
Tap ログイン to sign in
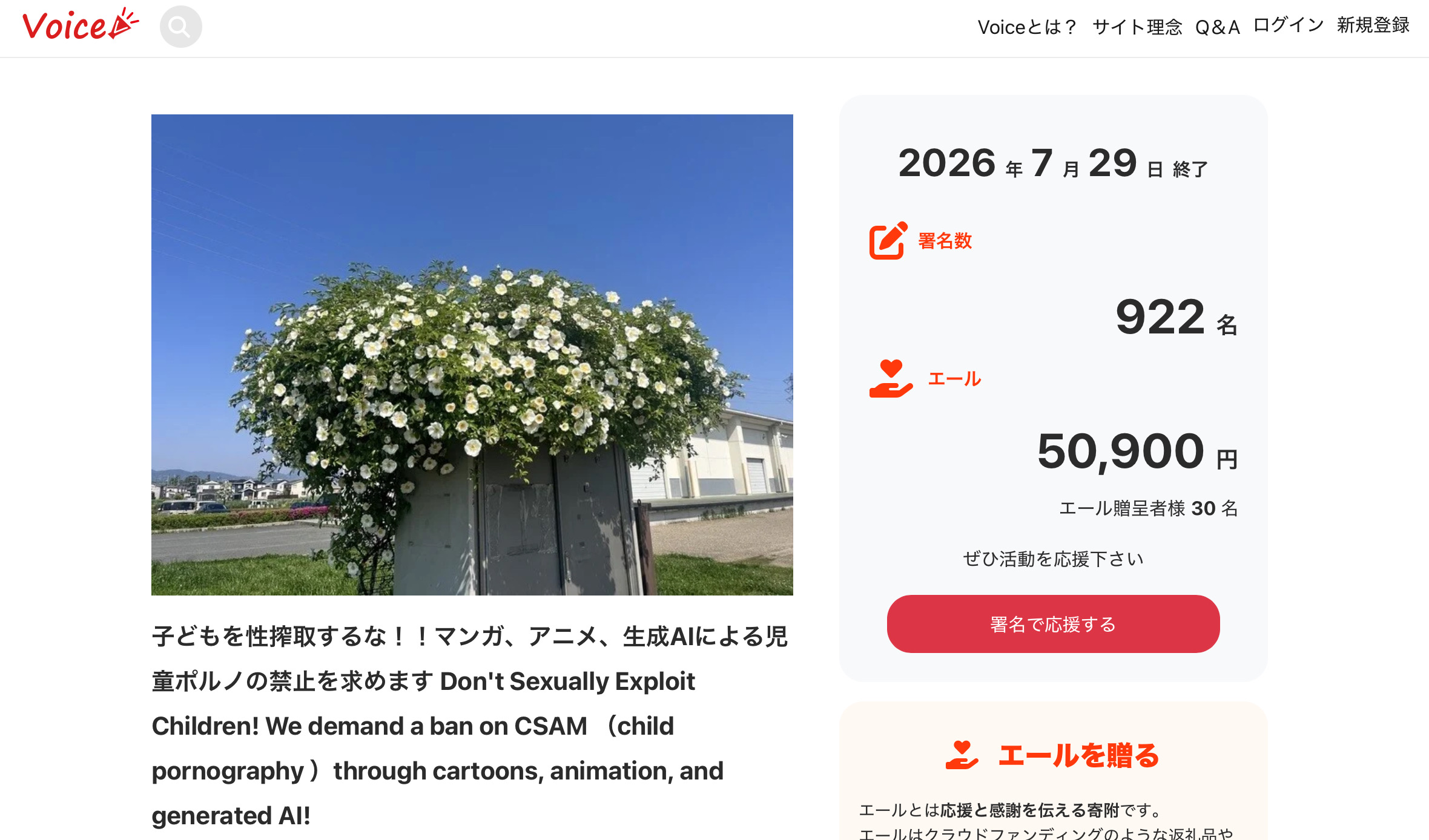[x=1288, y=25]
